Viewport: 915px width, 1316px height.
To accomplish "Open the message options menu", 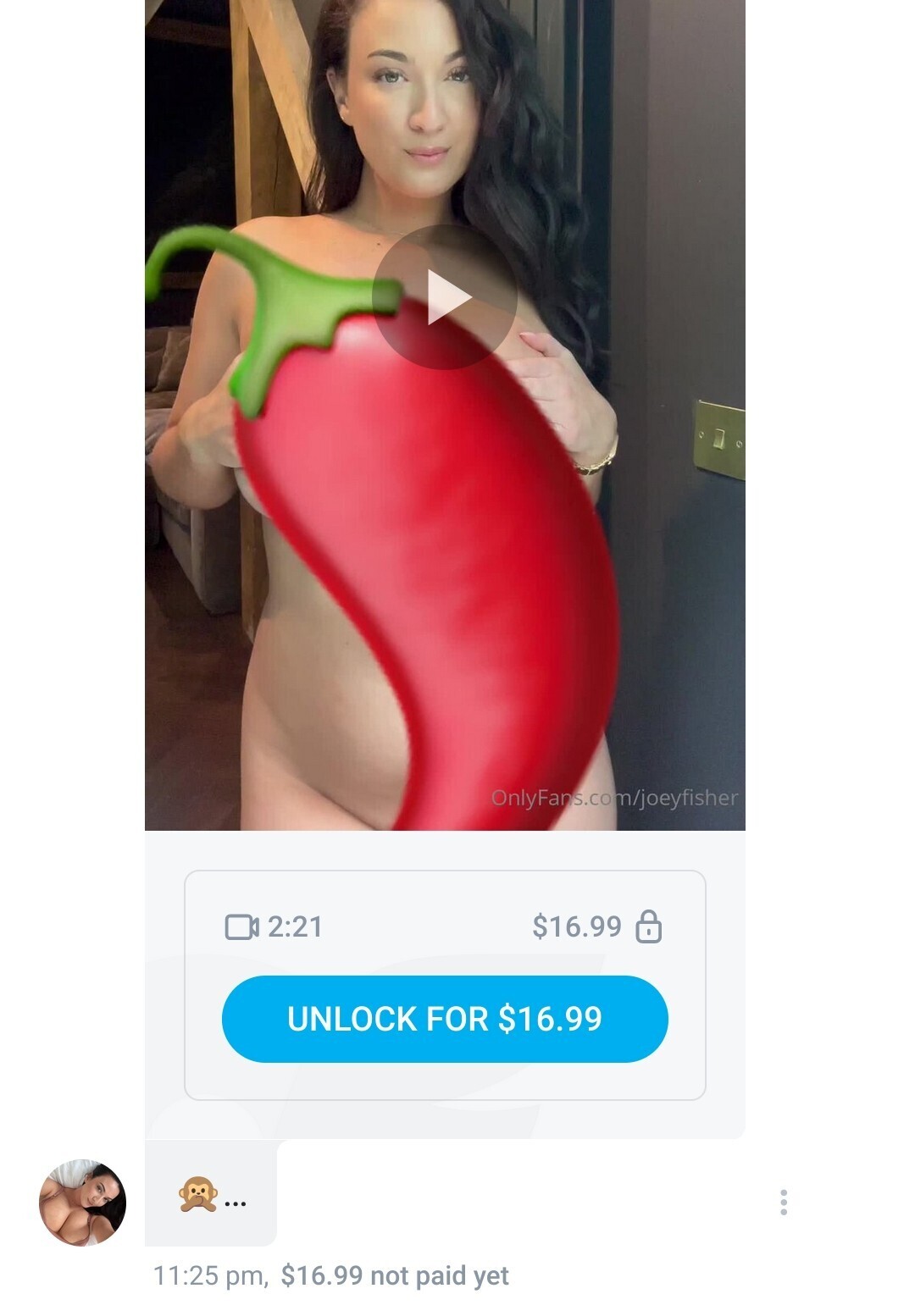I will (x=784, y=1202).
